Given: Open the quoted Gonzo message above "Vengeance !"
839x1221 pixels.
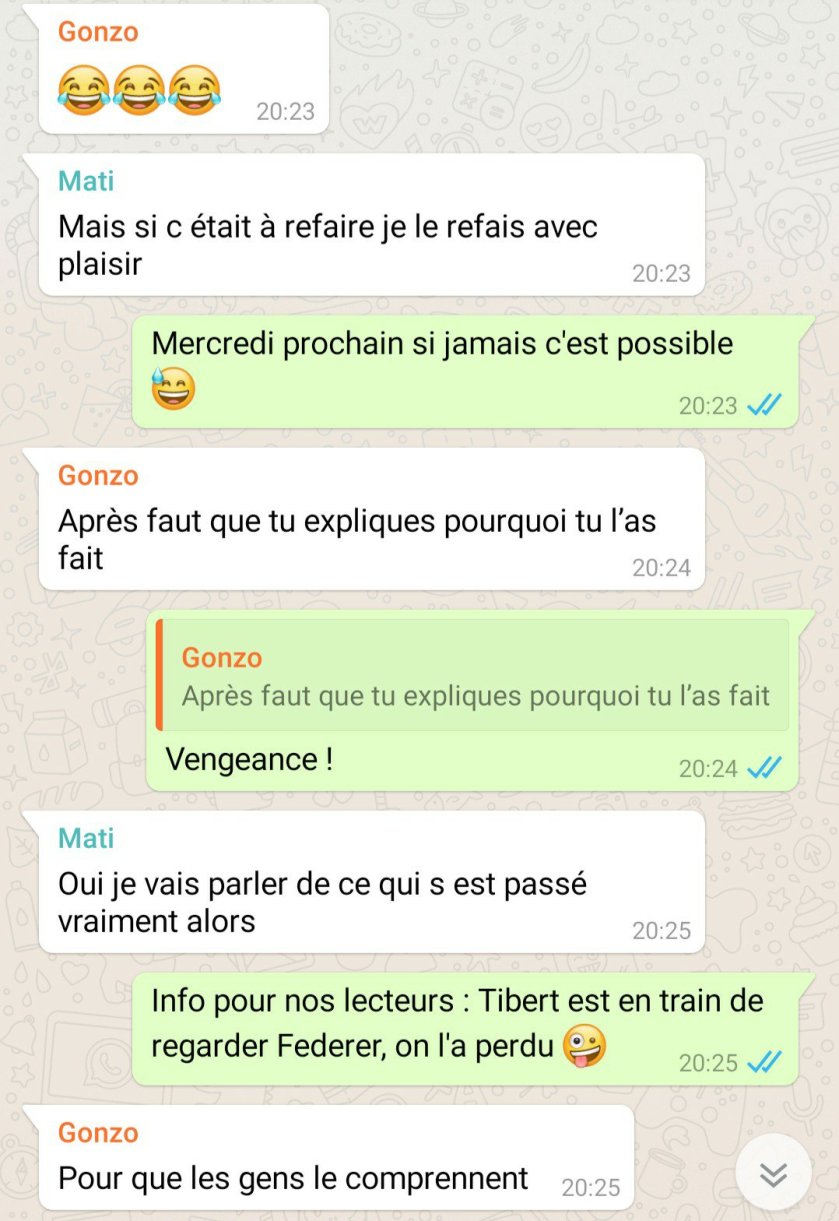Looking at the screenshot, I should coord(473,677).
